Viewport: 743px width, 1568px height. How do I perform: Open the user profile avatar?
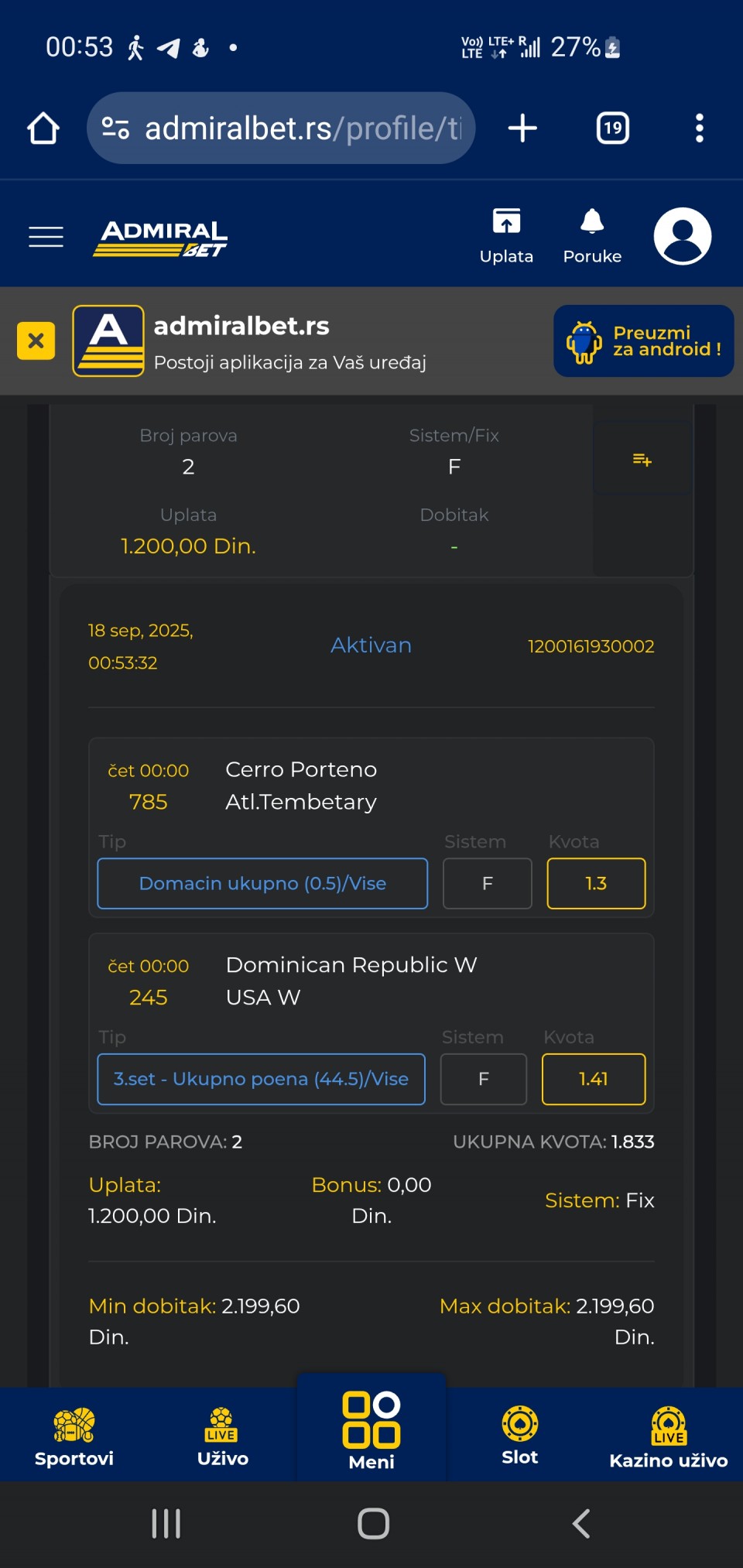(682, 236)
